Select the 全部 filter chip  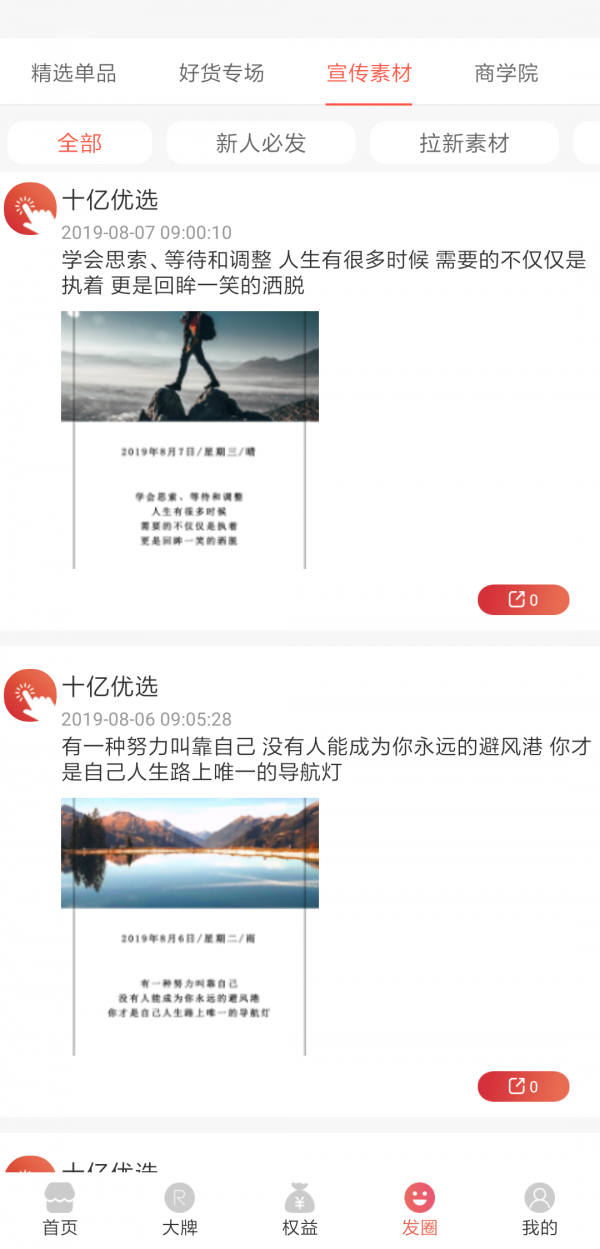[80, 143]
